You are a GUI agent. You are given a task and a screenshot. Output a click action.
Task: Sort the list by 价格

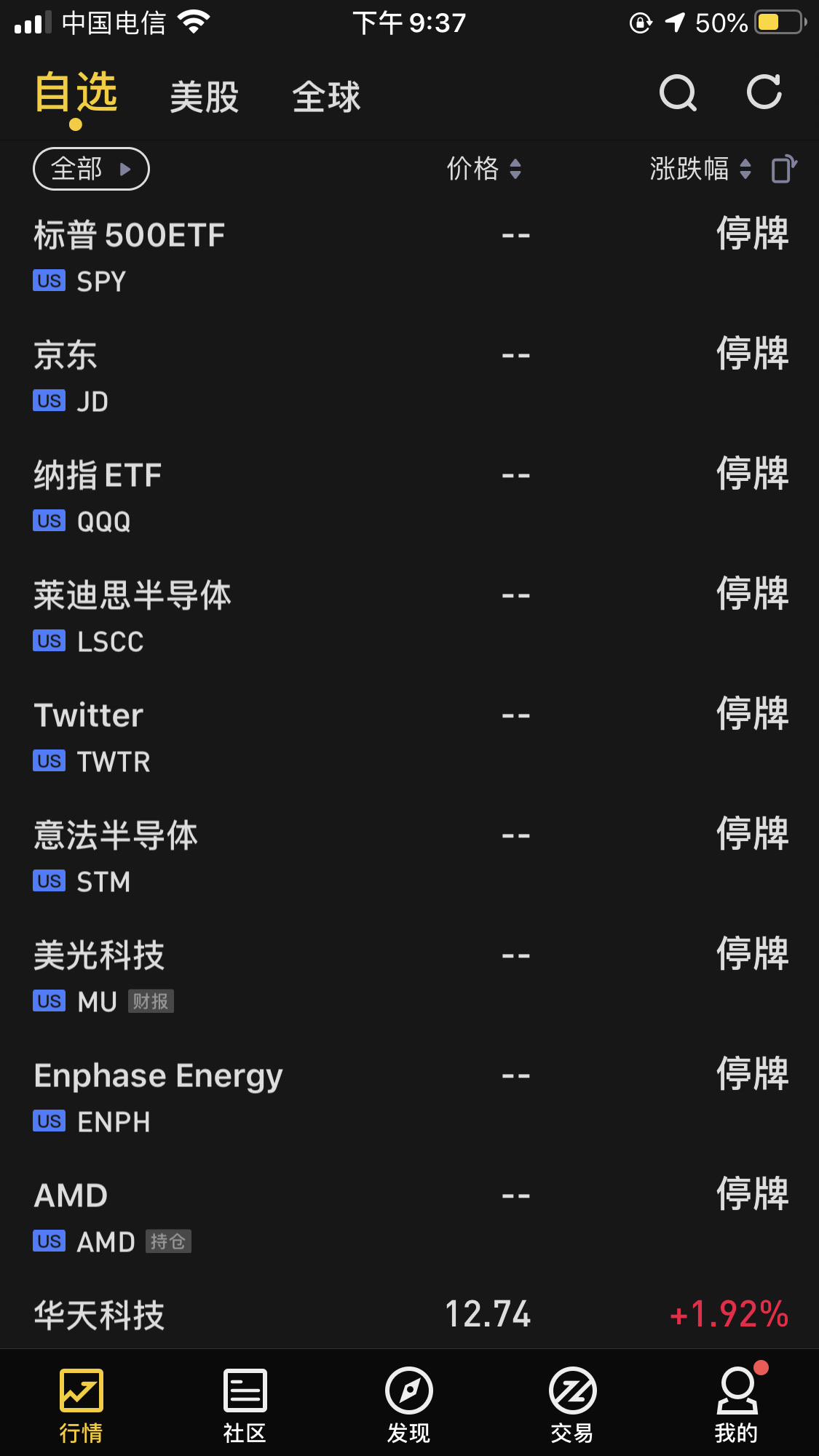(484, 169)
